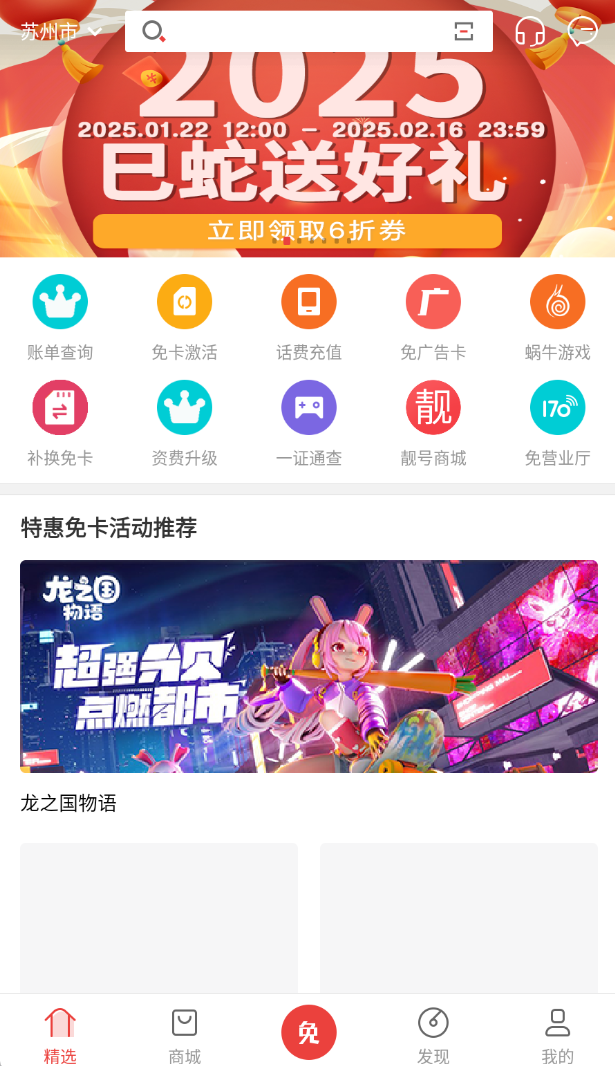
Task: Open 补换免卡 card replacement
Action: [60, 423]
